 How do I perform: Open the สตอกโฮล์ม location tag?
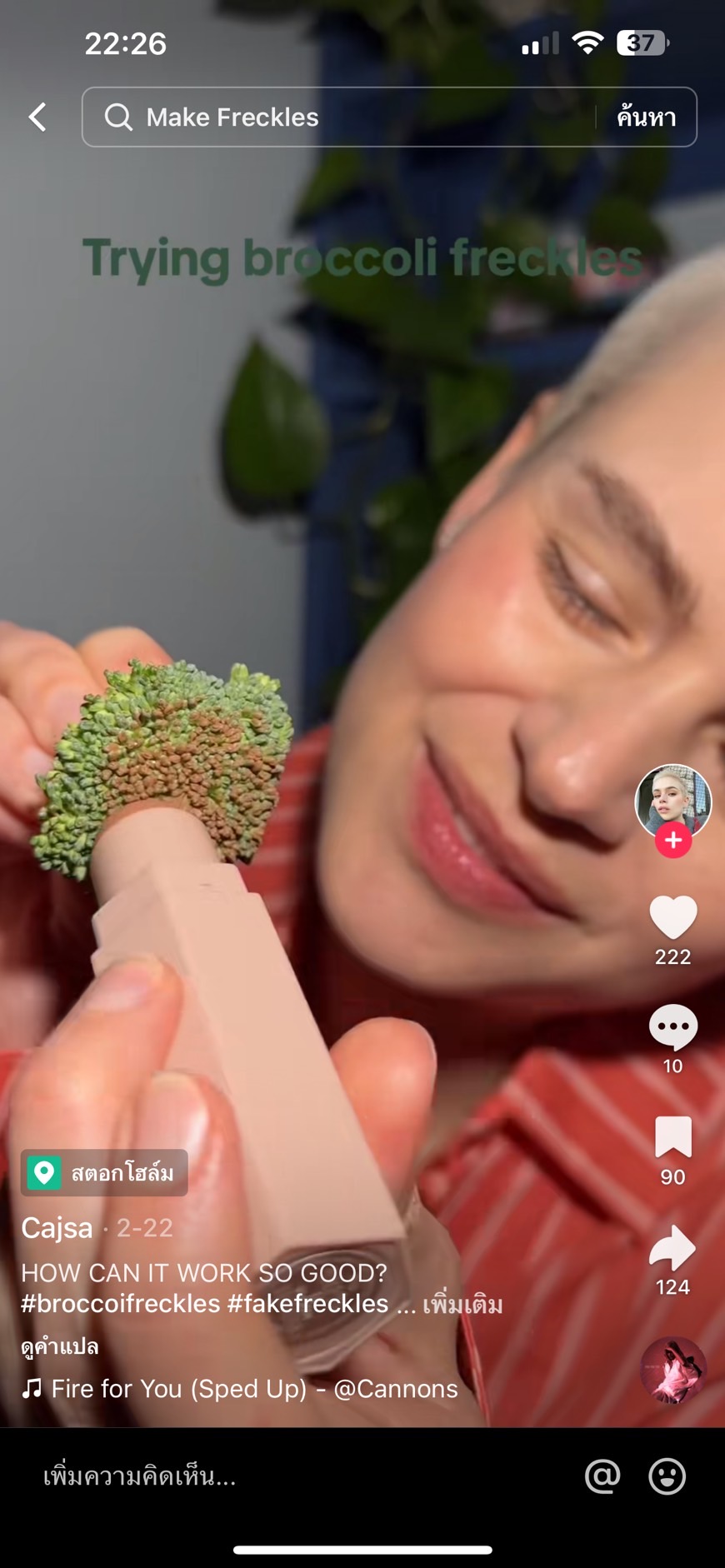point(104,1173)
